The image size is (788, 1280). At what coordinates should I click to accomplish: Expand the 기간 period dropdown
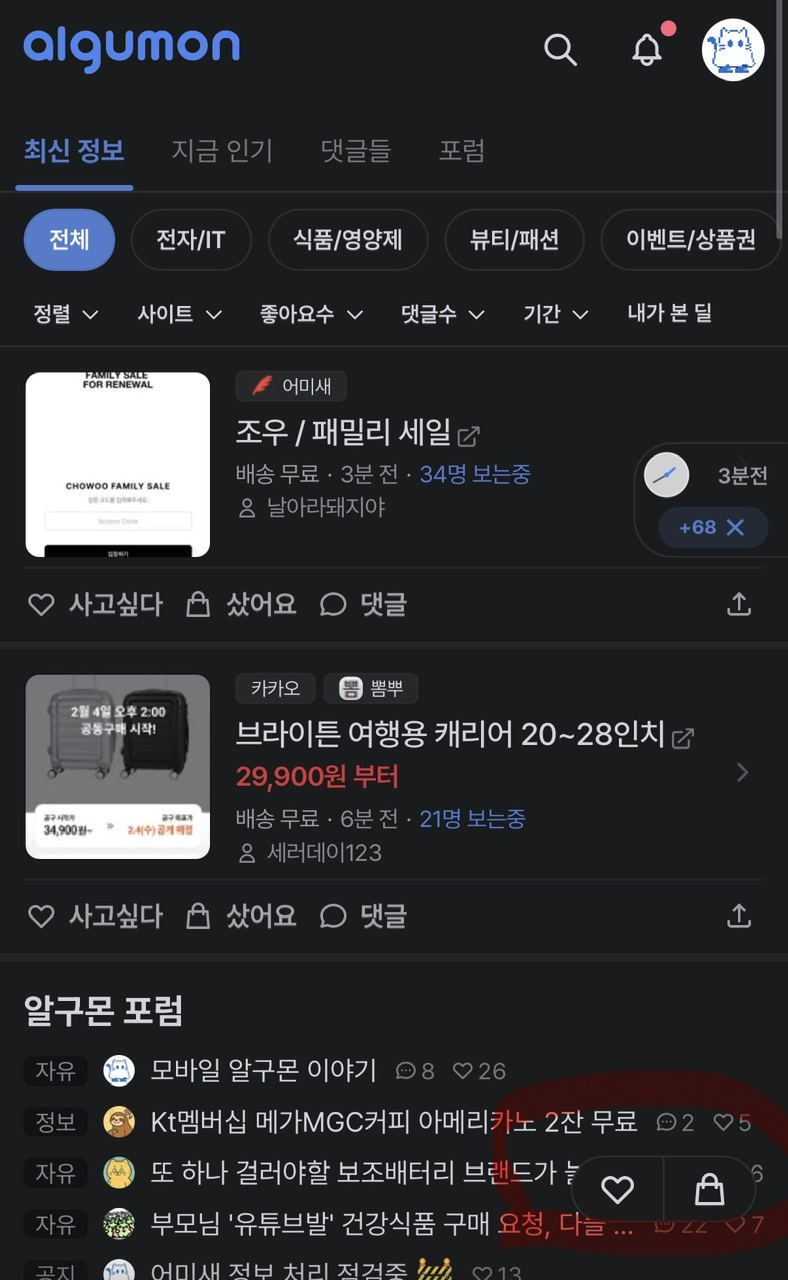555,314
